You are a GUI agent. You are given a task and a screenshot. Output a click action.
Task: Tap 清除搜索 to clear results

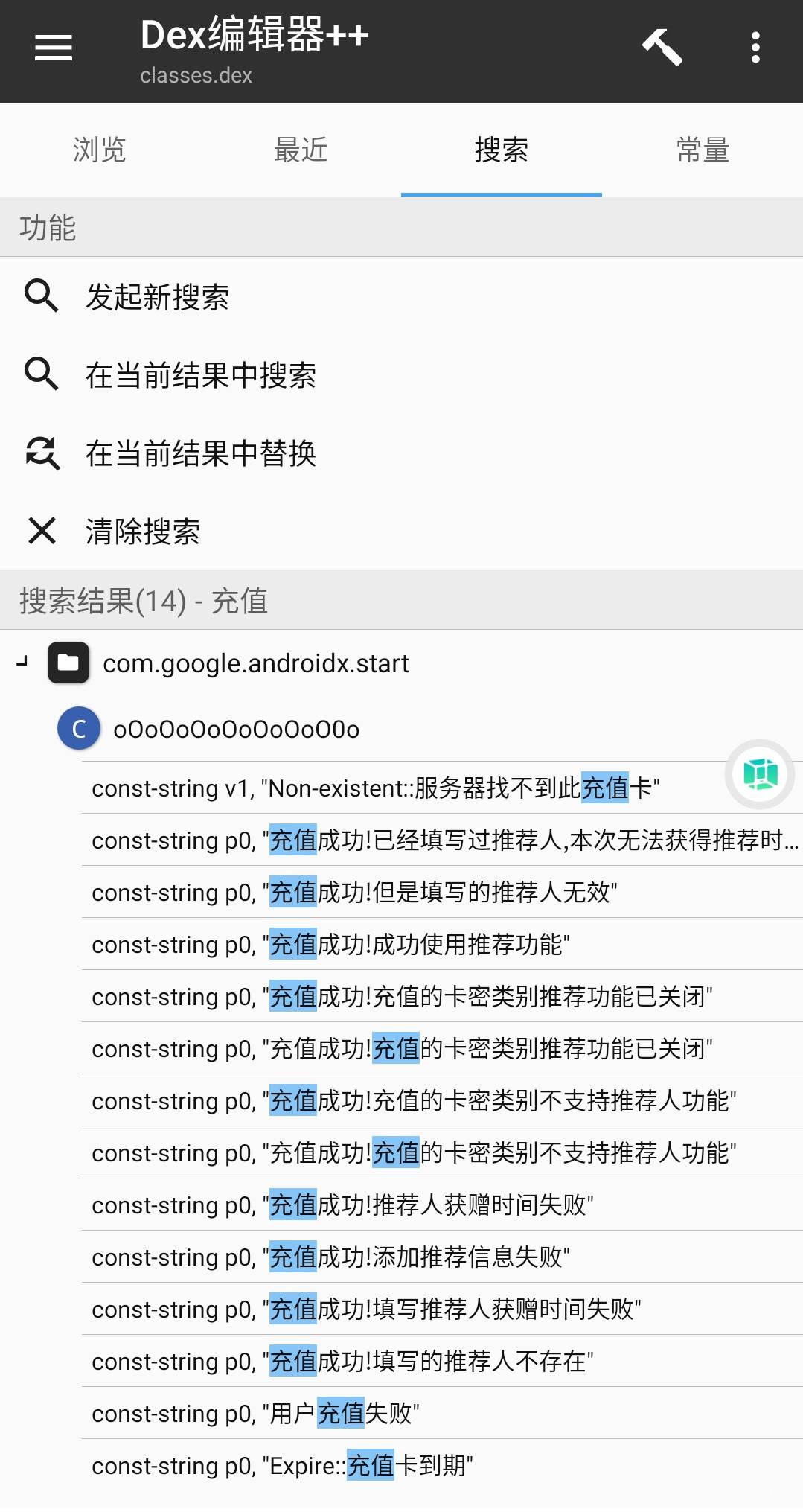pos(401,531)
